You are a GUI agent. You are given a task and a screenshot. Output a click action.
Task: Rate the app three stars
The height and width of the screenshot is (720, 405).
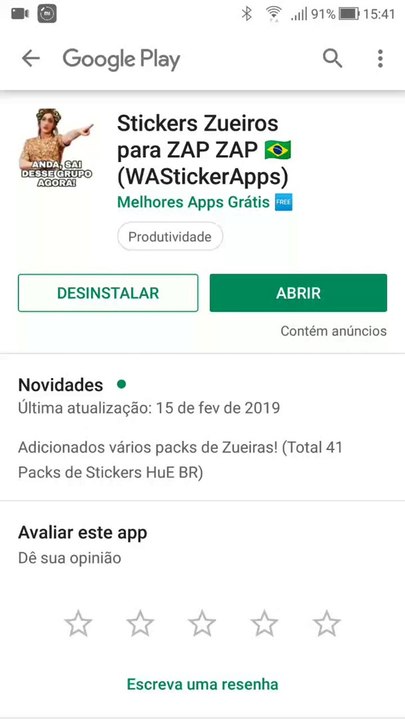(202, 623)
